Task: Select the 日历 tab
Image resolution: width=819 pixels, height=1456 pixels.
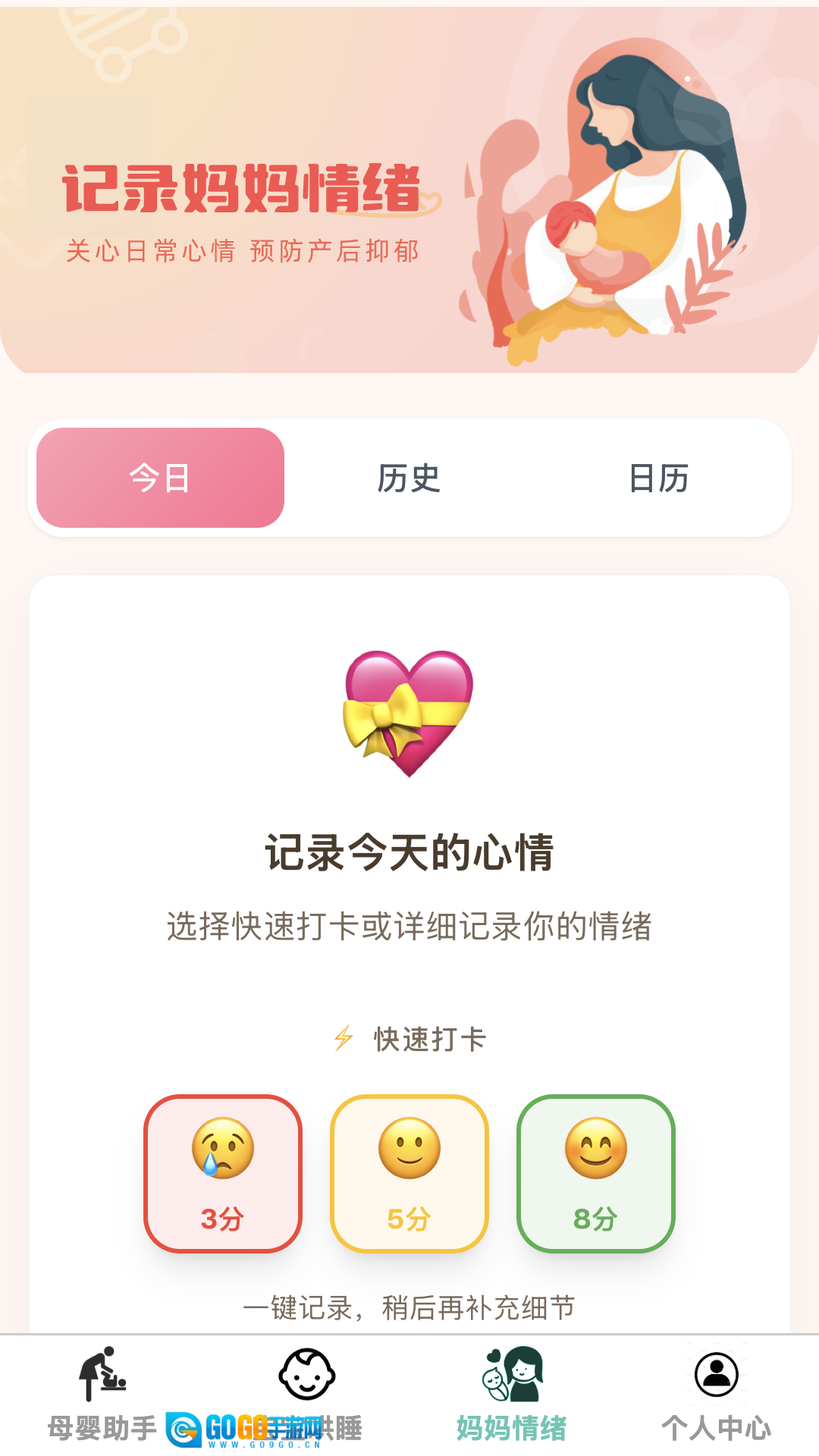Action: pos(658,478)
